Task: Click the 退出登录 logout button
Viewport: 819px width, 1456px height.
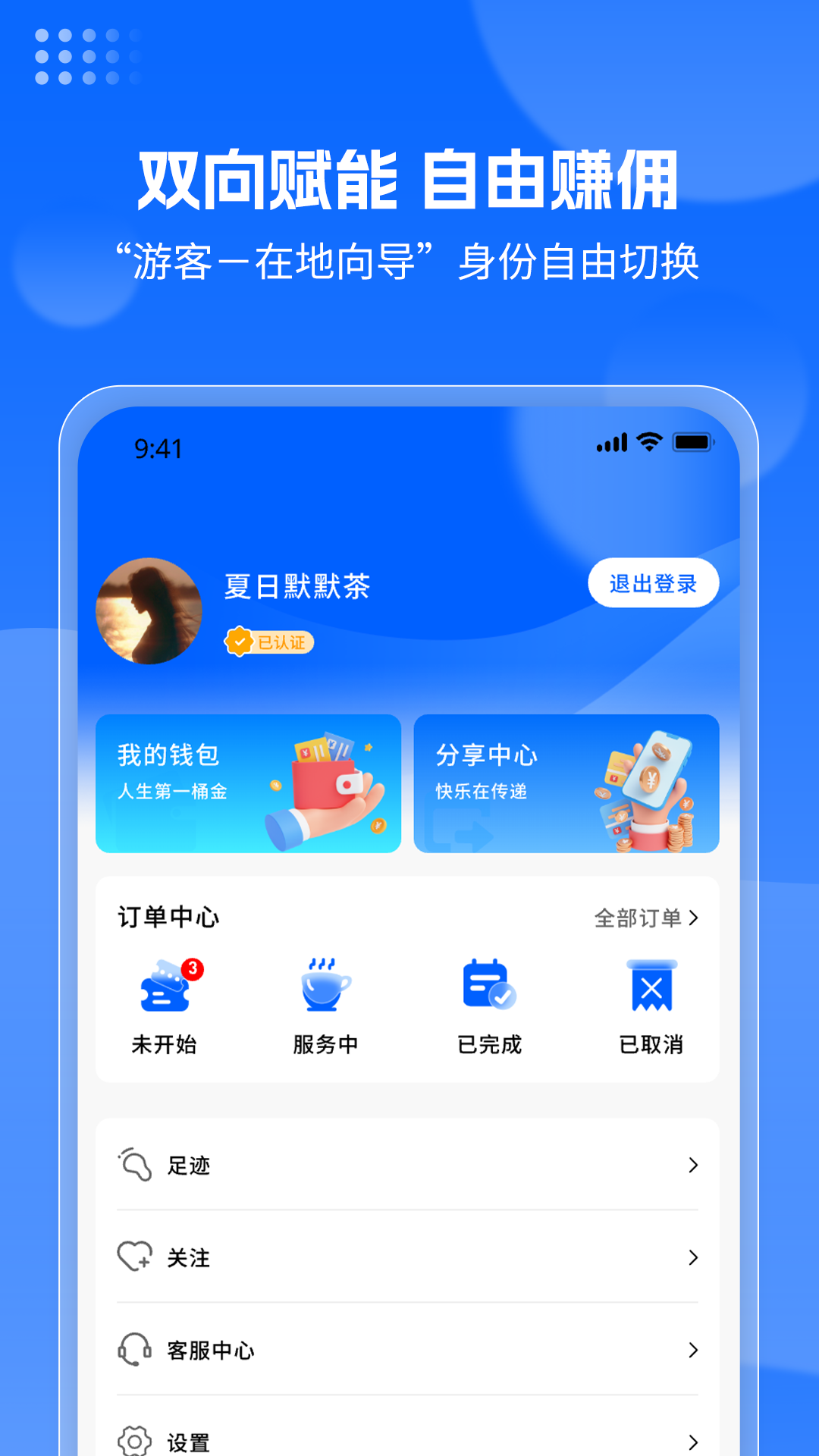Action: pyautogui.click(x=654, y=582)
